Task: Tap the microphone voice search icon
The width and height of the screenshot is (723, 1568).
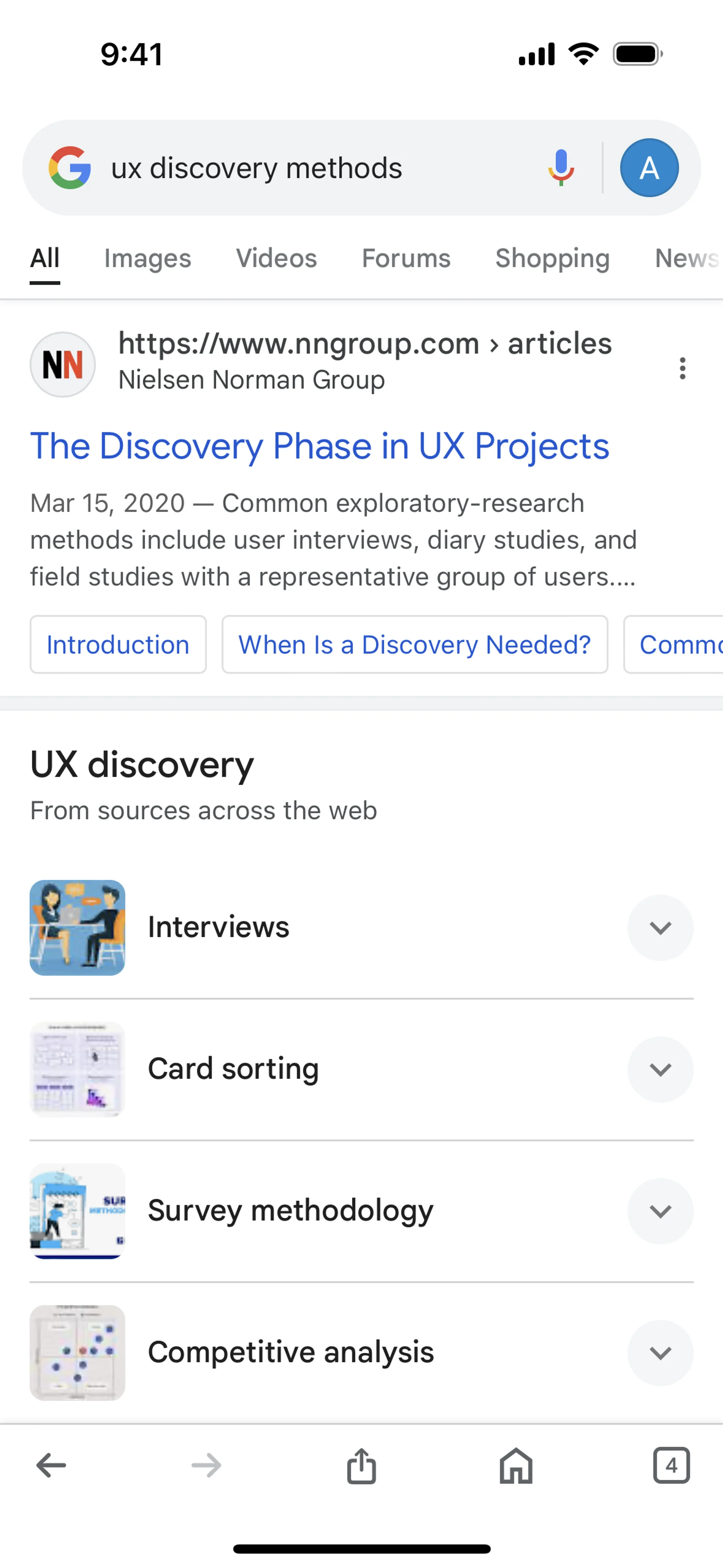Action: [x=560, y=167]
